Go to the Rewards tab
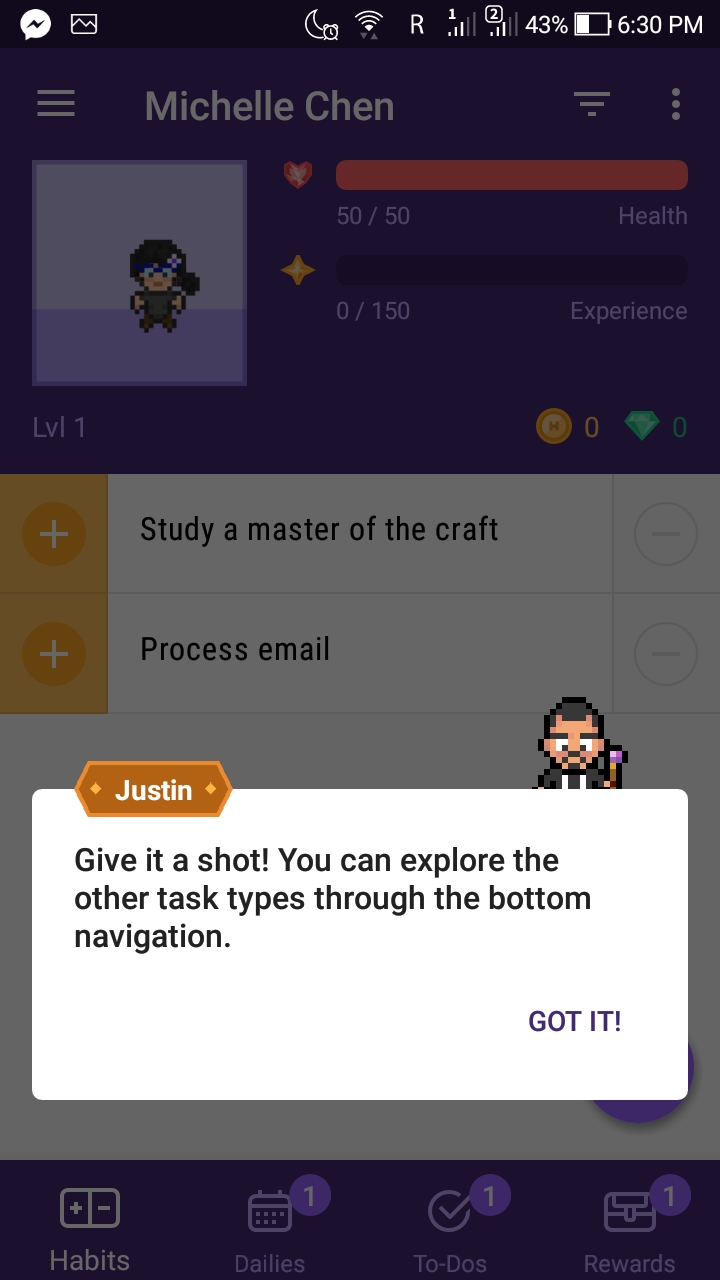 coord(630,1225)
